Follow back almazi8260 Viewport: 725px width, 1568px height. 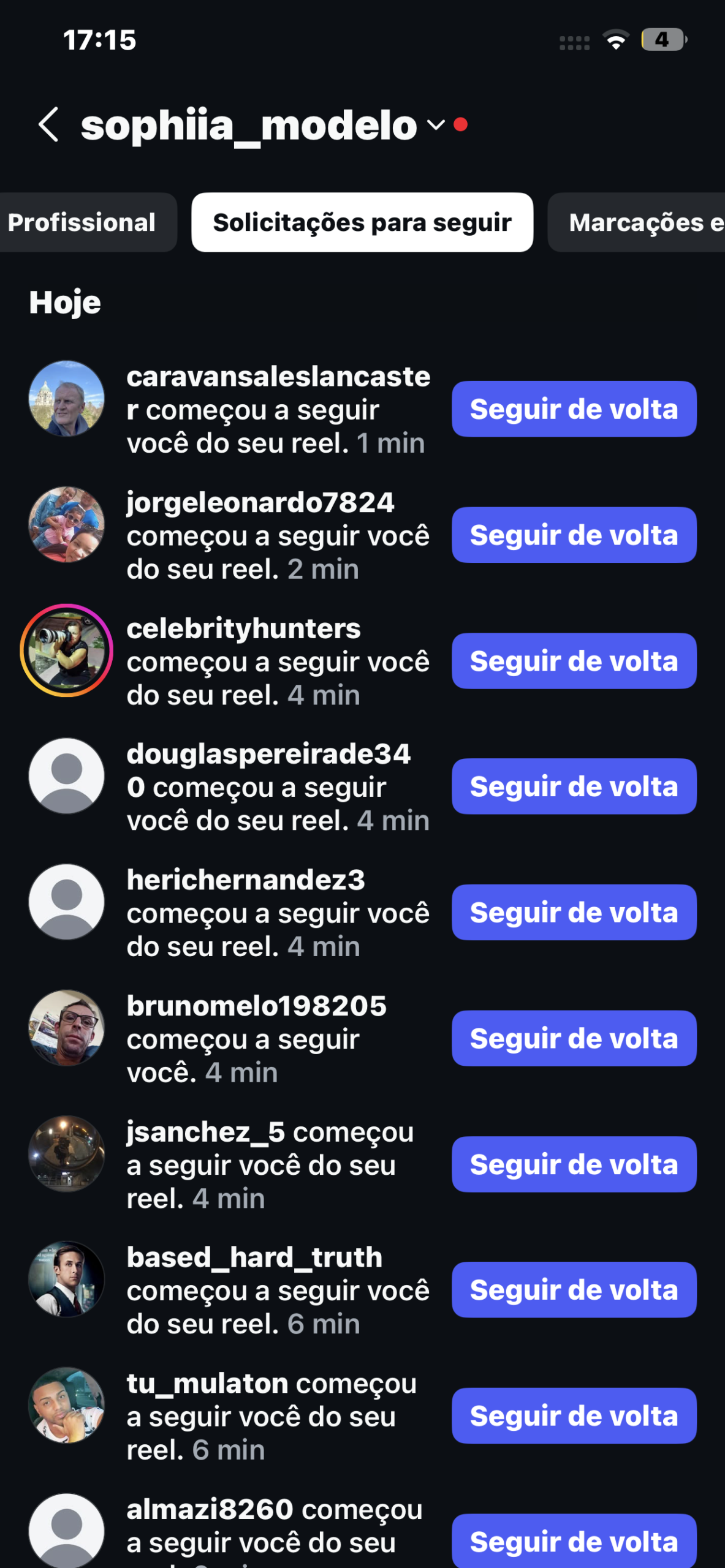(x=574, y=1541)
